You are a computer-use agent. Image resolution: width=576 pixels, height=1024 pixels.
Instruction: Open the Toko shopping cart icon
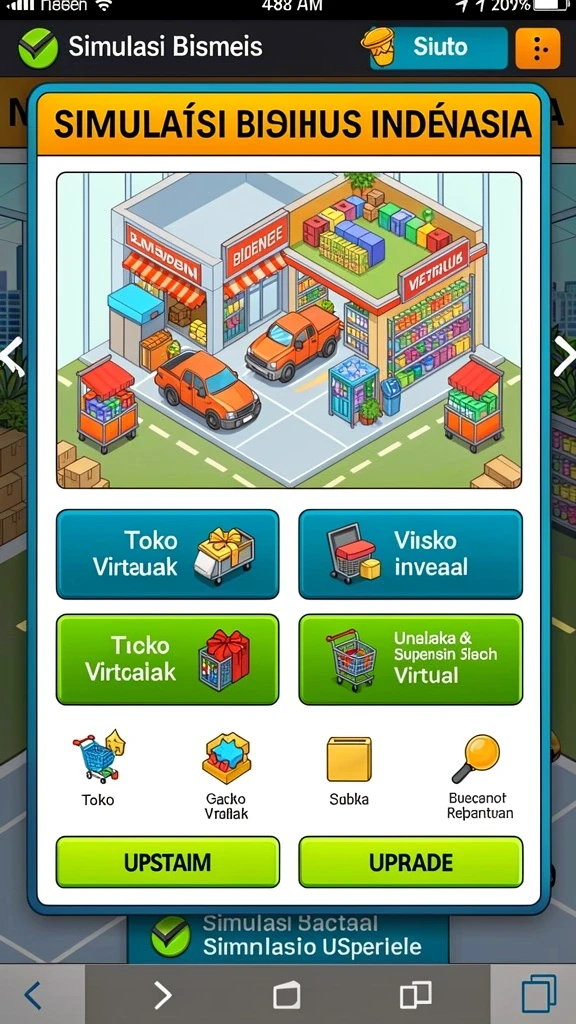pos(98,758)
